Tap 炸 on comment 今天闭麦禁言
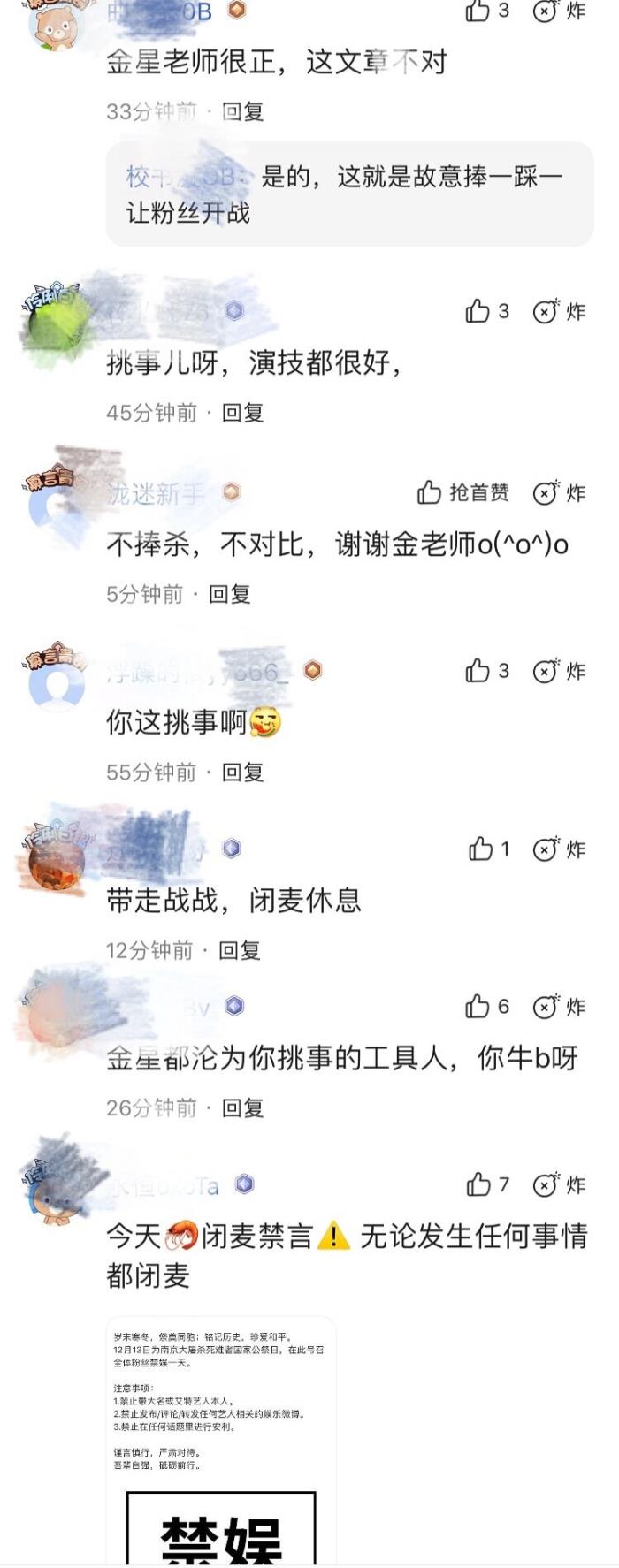 (x=559, y=1184)
